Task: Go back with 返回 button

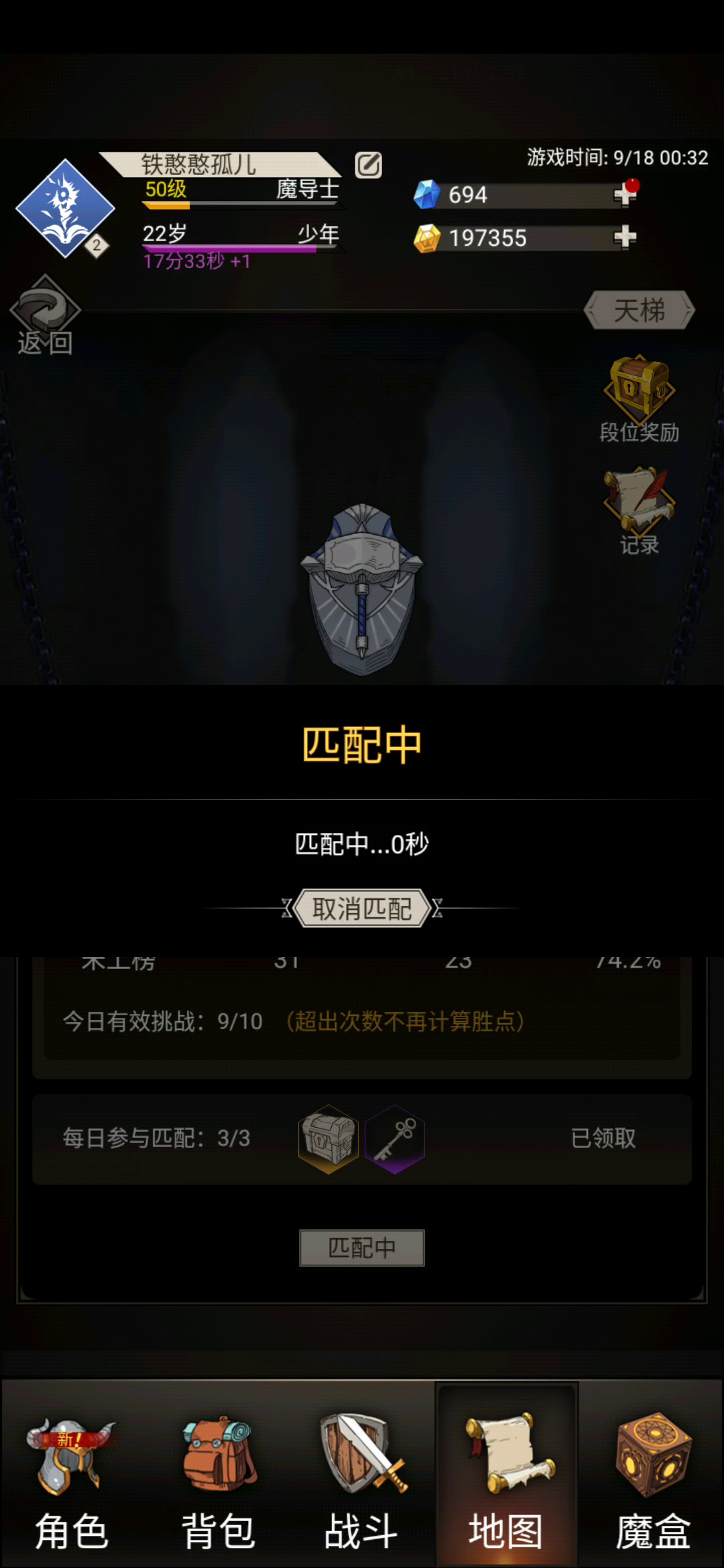Action: pyautogui.click(x=45, y=316)
